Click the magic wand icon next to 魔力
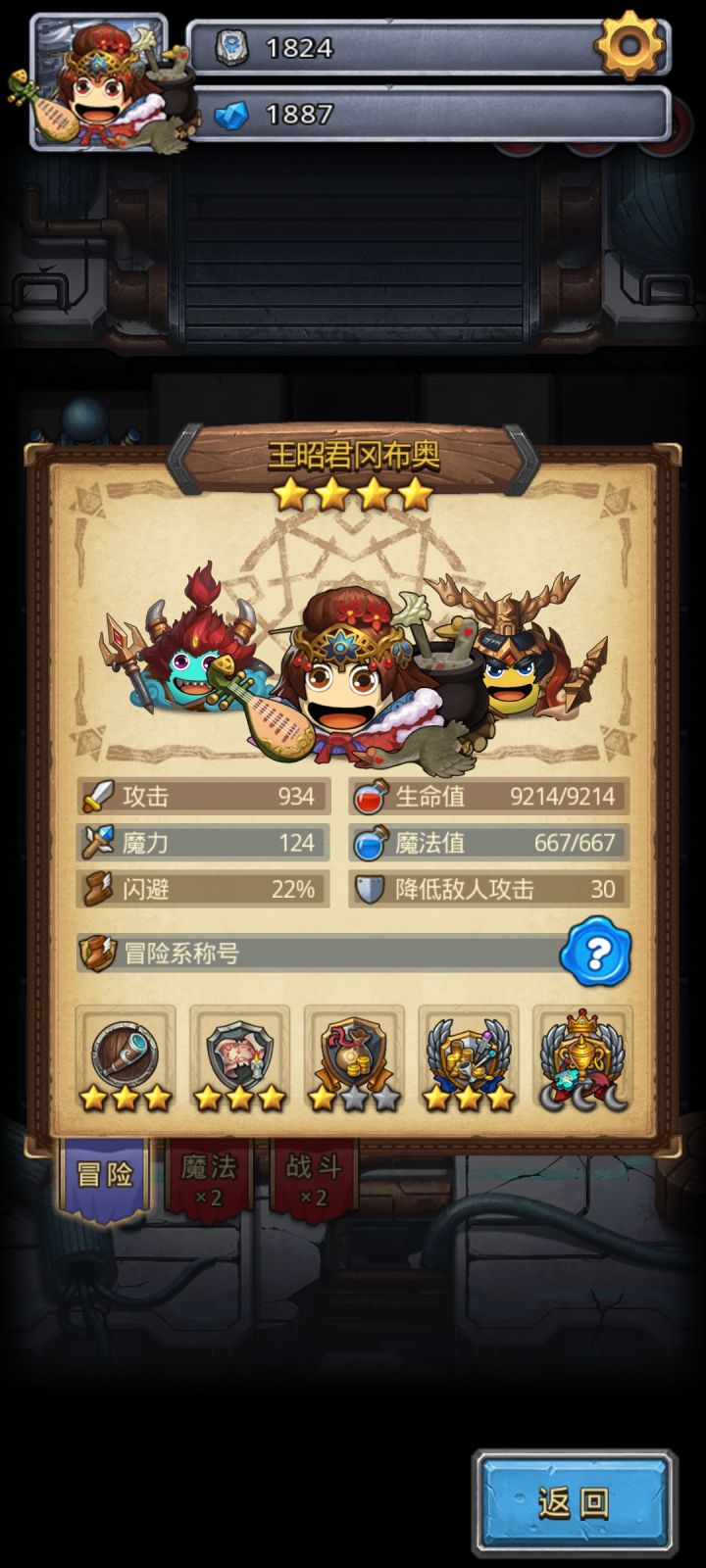This screenshot has width=706, height=1568. 98,843
